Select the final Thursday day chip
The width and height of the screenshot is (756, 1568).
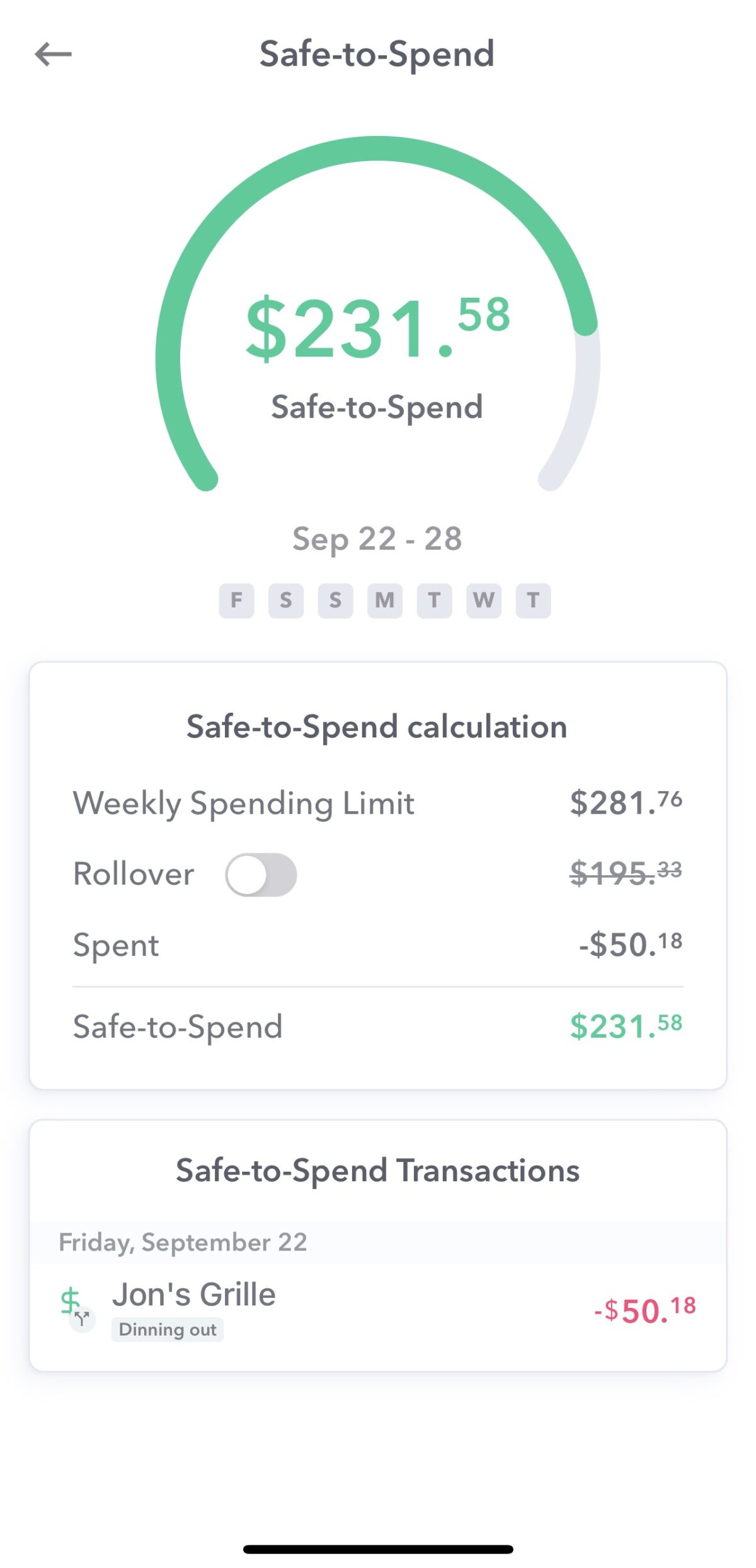point(533,600)
